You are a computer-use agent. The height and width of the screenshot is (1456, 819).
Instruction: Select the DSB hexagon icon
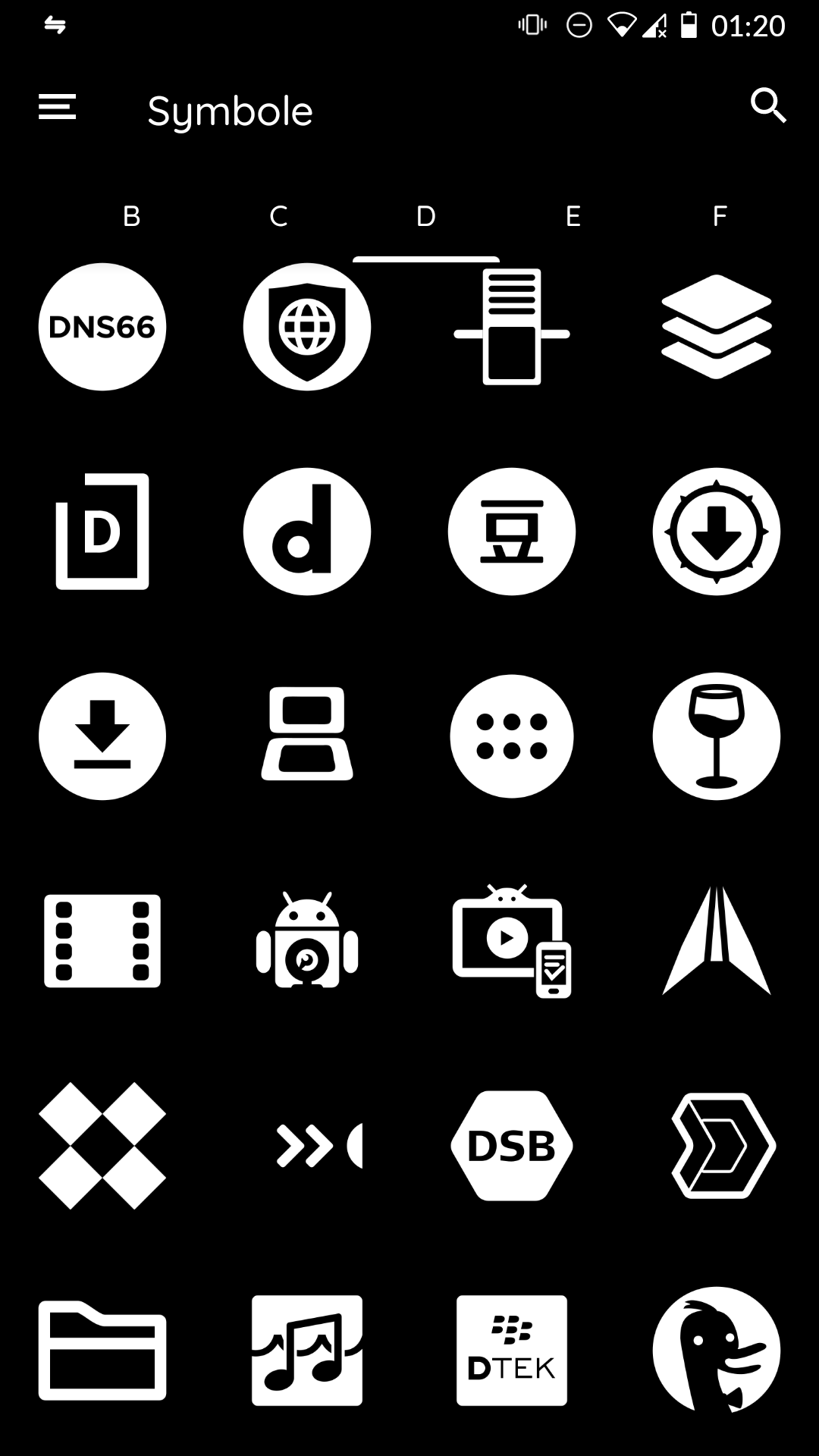[x=512, y=1146]
